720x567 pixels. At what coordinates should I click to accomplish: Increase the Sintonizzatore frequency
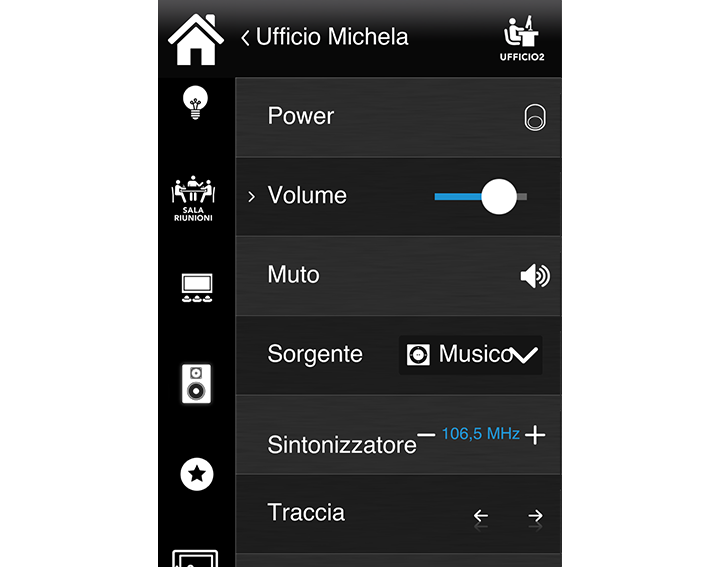(x=536, y=434)
